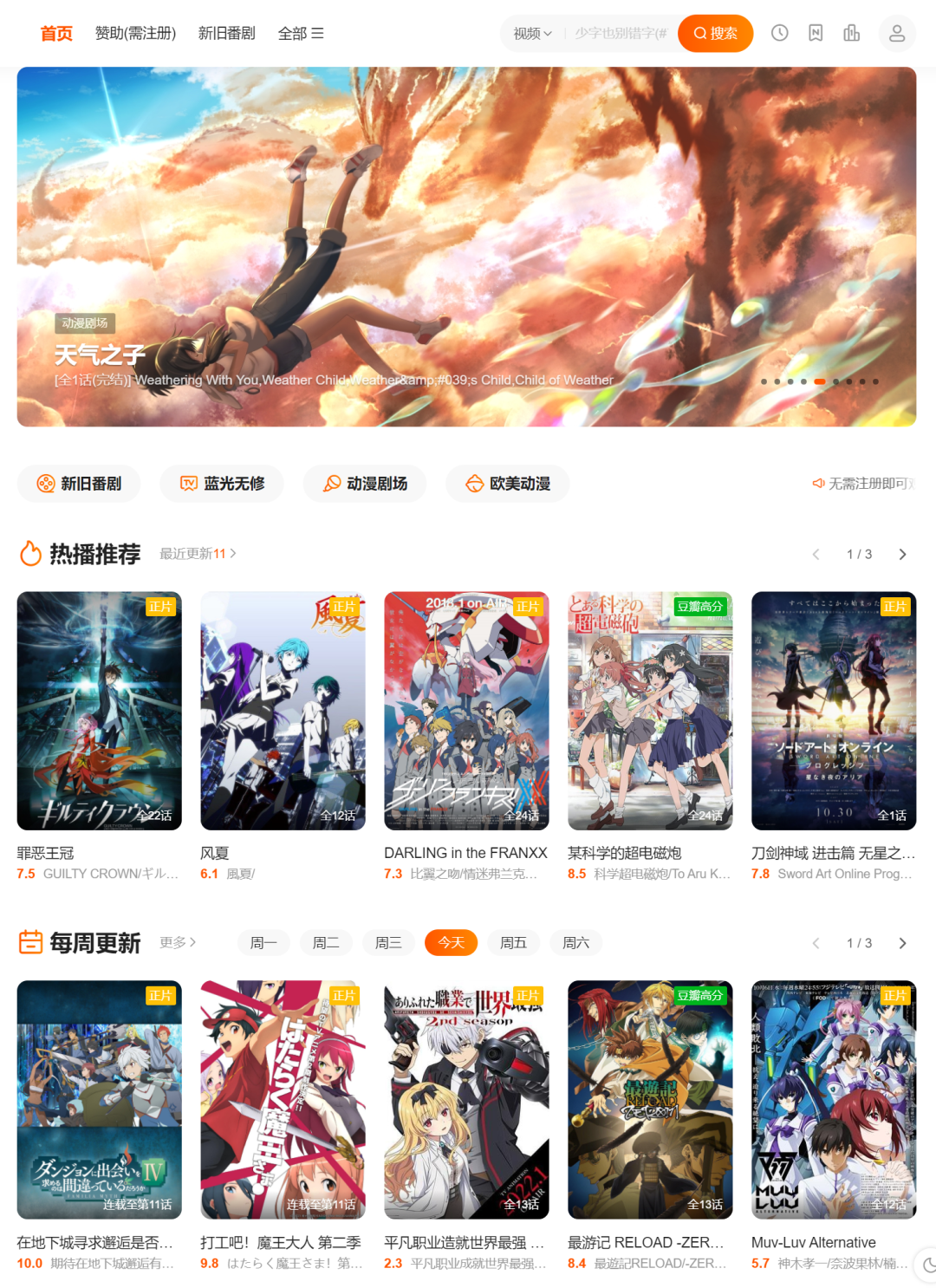936x1288 pixels.
Task: Select the 欧美动漫 category chip
Action: click(508, 484)
